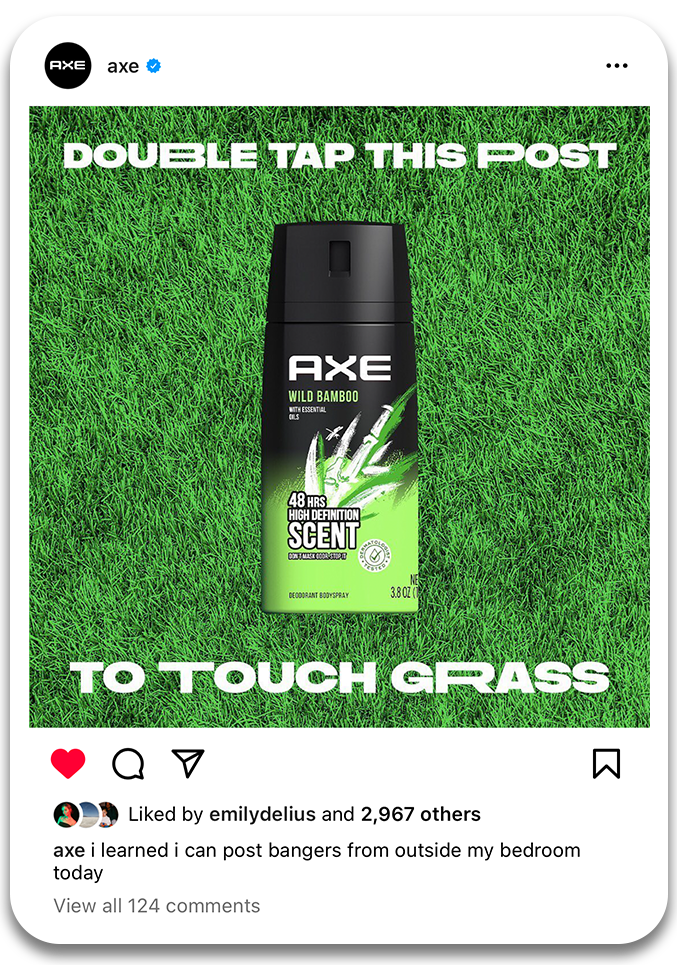Image resolution: width=677 pixels, height=965 pixels.
Task: View all 124 comments
Action: click(x=156, y=906)
